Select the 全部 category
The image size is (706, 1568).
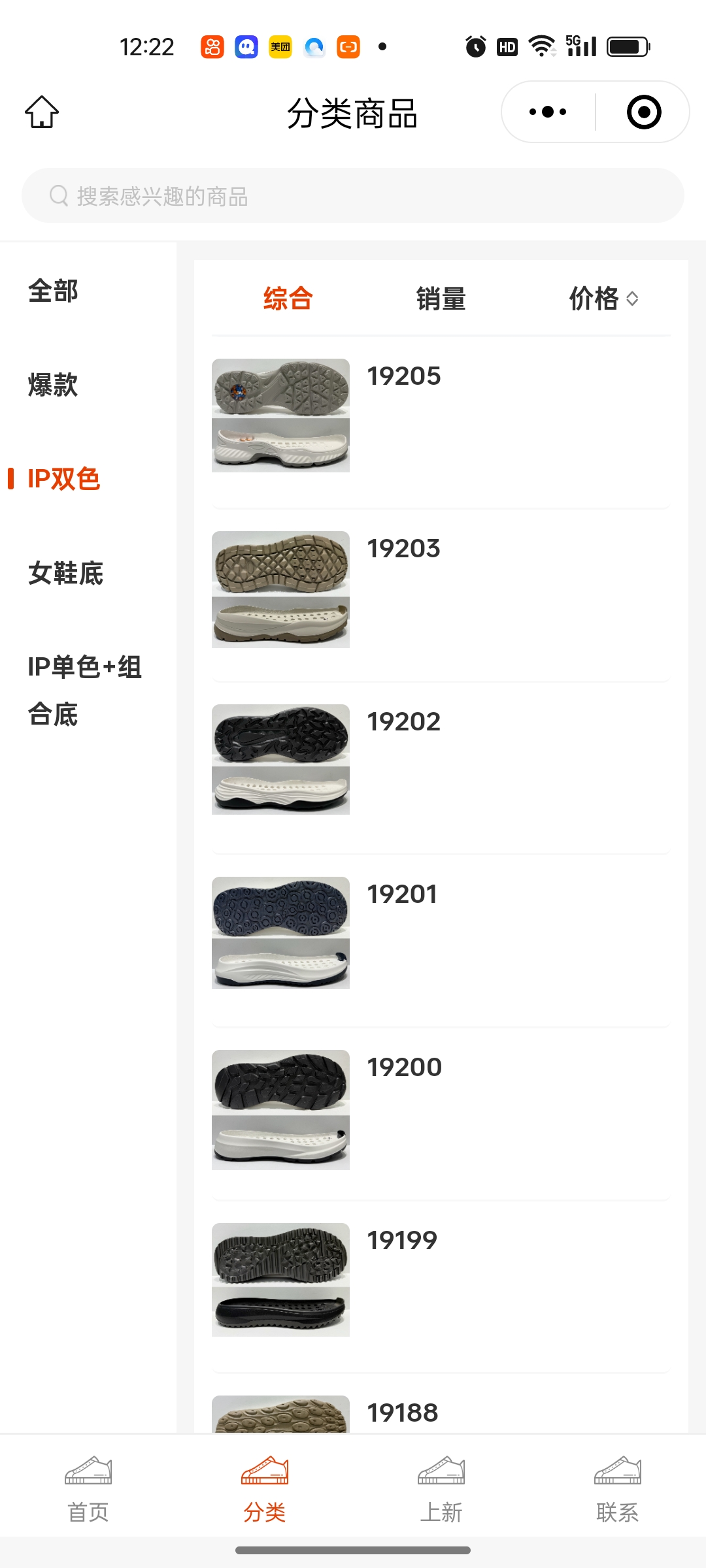[x=54, y=291]
